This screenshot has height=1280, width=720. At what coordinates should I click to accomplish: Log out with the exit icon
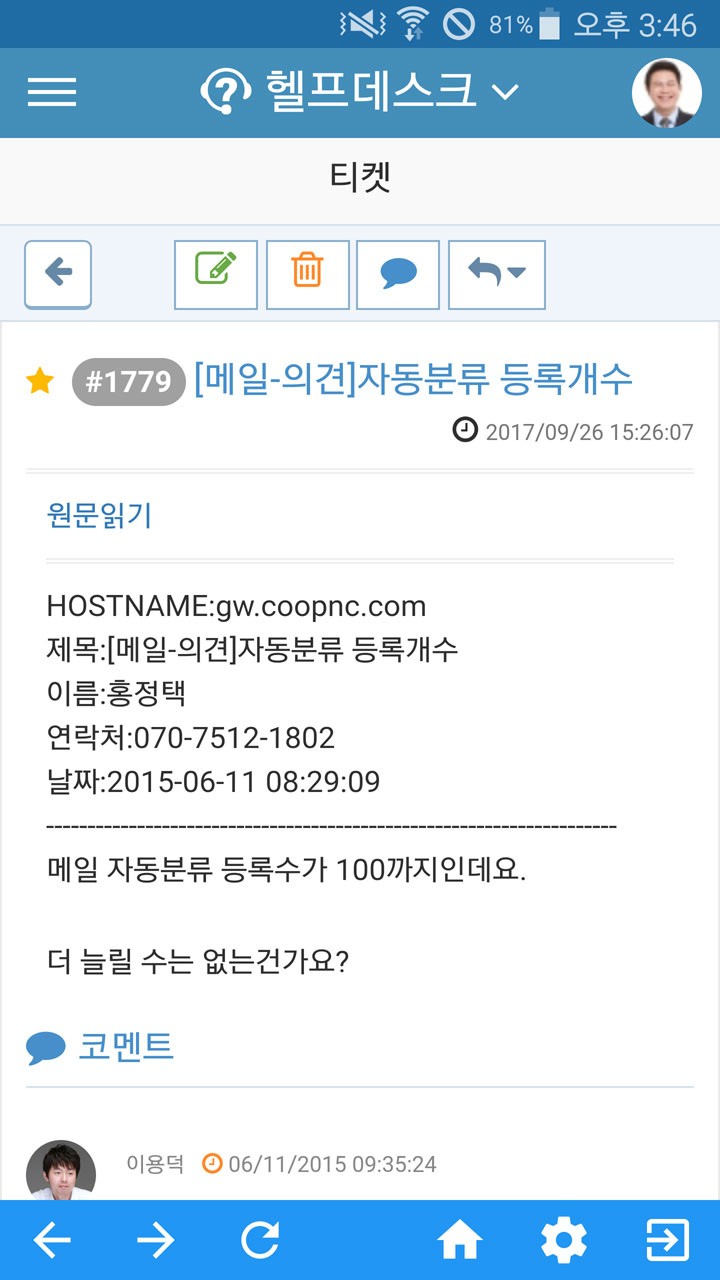(668, 1241)
